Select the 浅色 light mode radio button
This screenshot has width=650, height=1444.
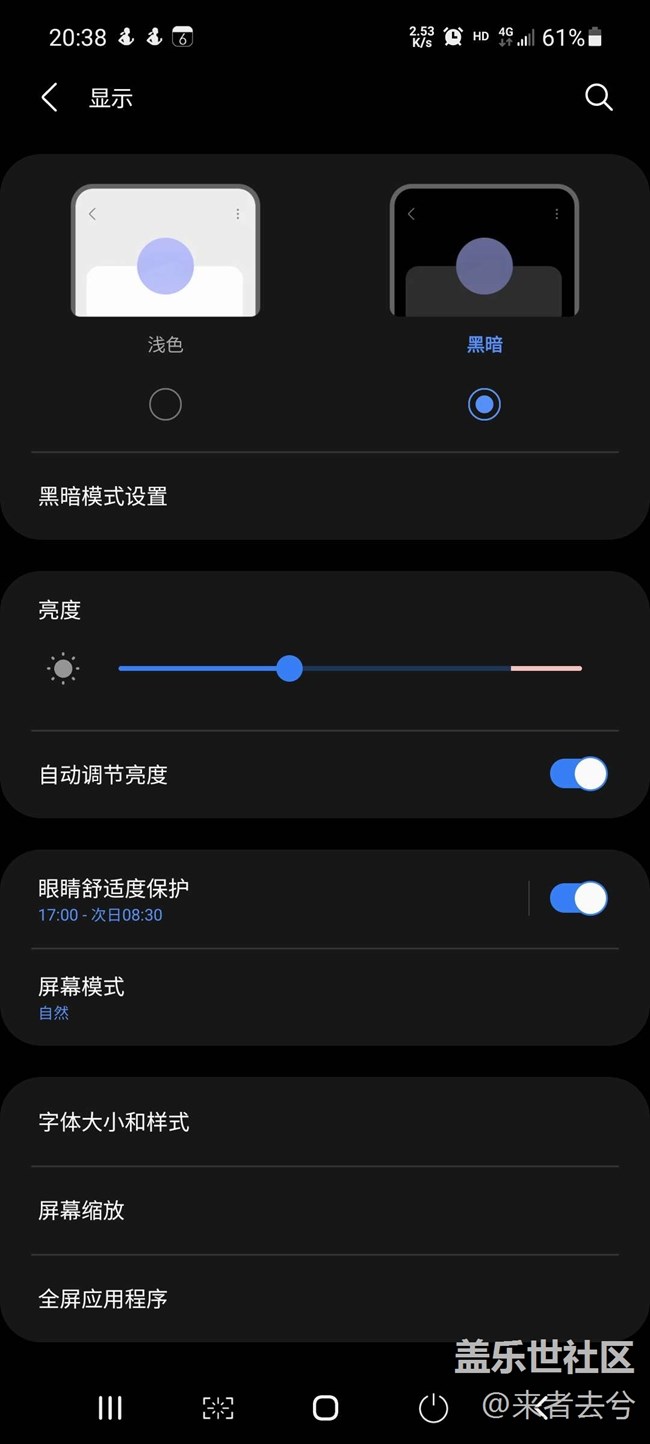165,404
